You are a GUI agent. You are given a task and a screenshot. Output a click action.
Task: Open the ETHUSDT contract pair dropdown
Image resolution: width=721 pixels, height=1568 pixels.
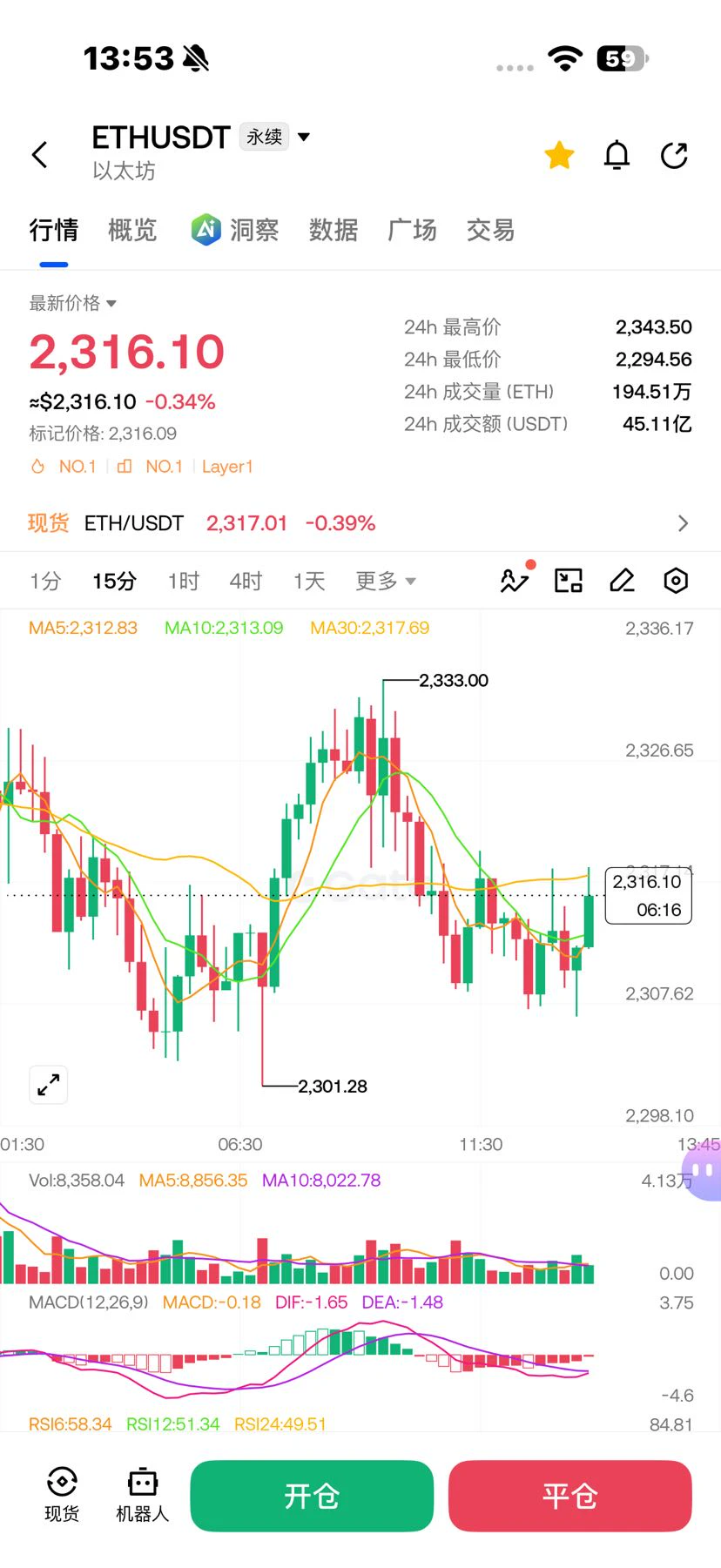[304, 137]
